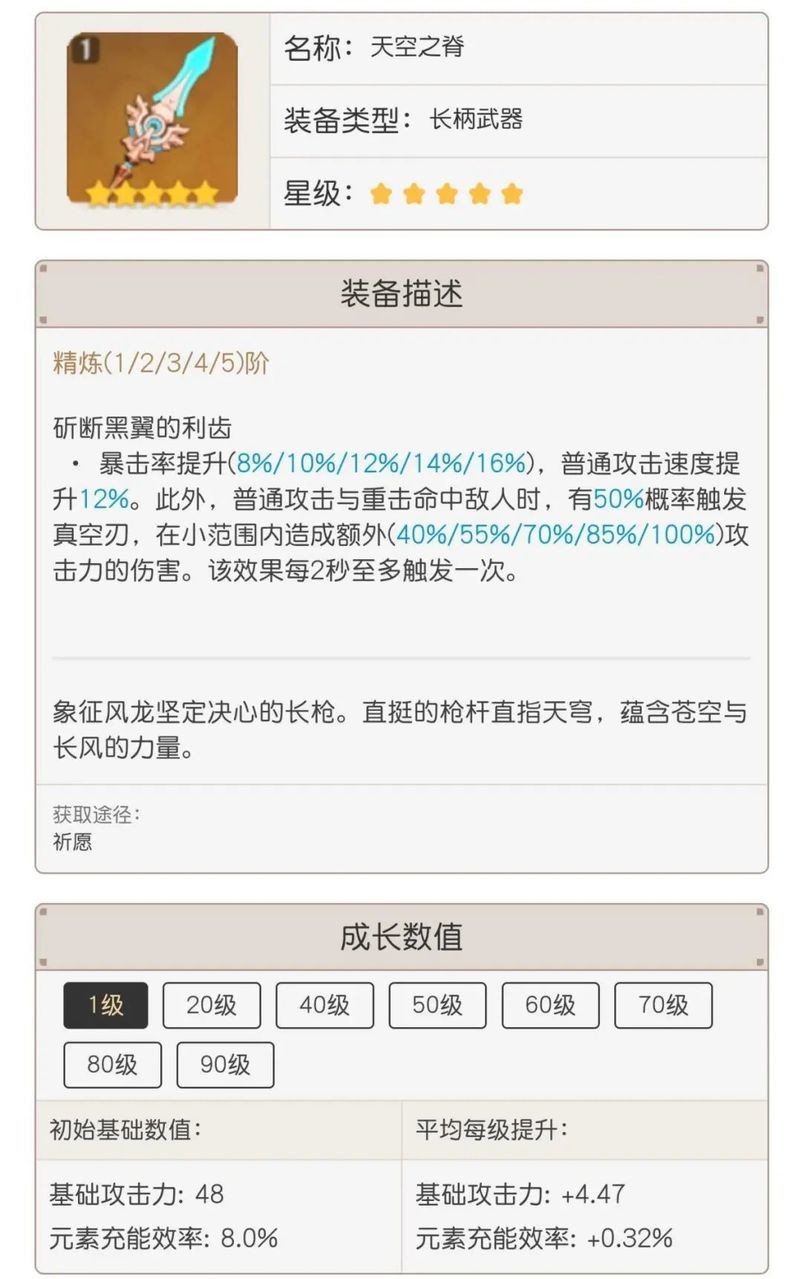This screenshot has width=802, height=1279.
Task: Show max level 90级 stats
Action: click(225, 1065)
